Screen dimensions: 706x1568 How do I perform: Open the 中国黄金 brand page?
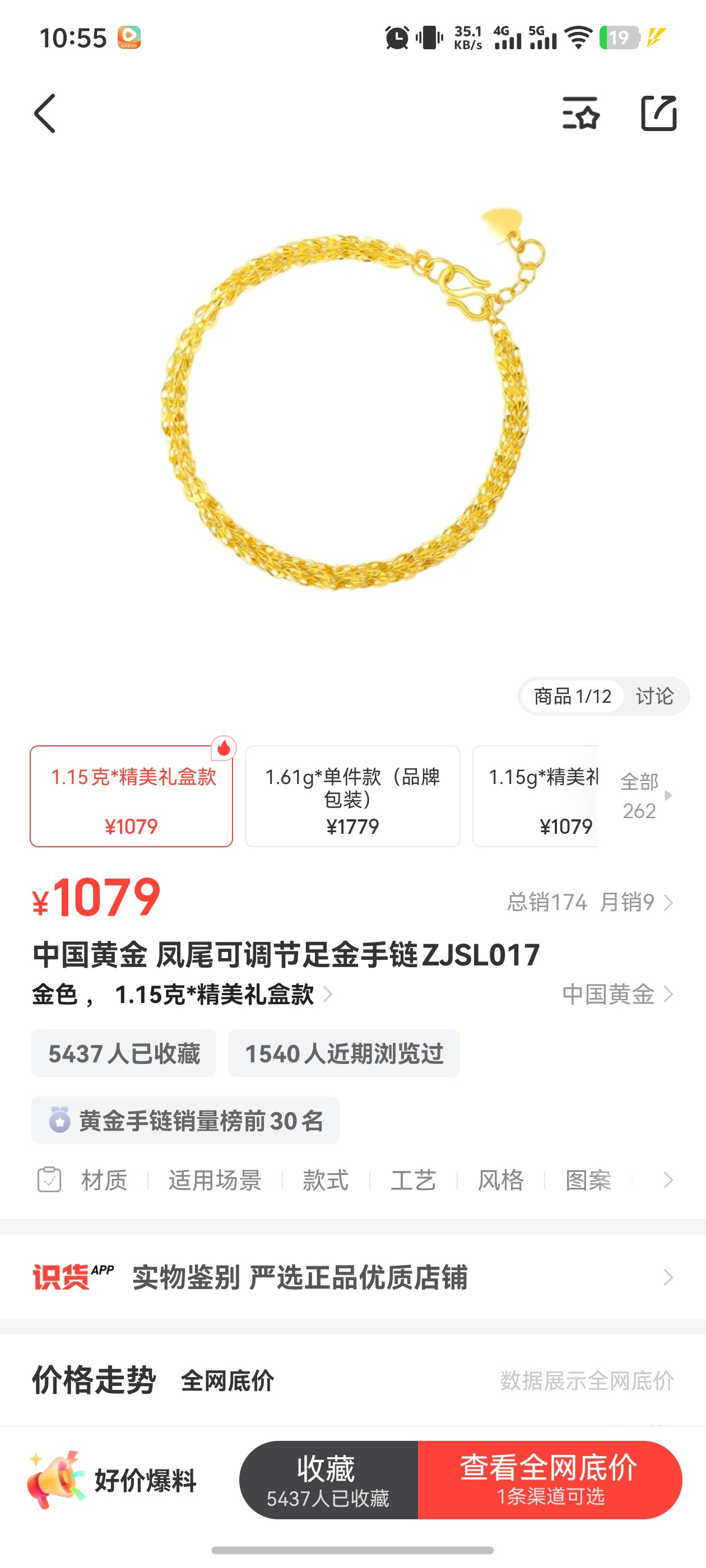(617, 994)
